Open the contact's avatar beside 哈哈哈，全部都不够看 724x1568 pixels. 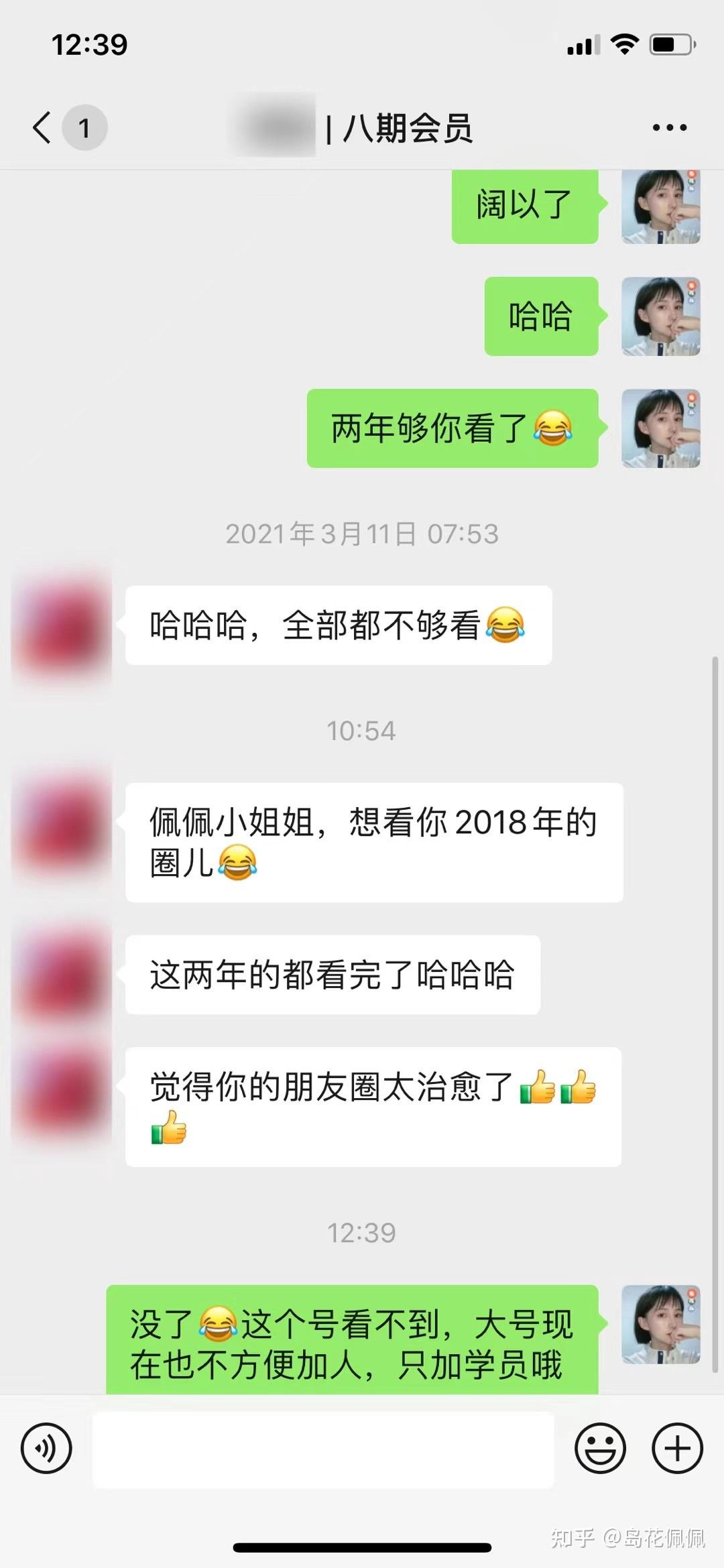(x=62, y=625)
